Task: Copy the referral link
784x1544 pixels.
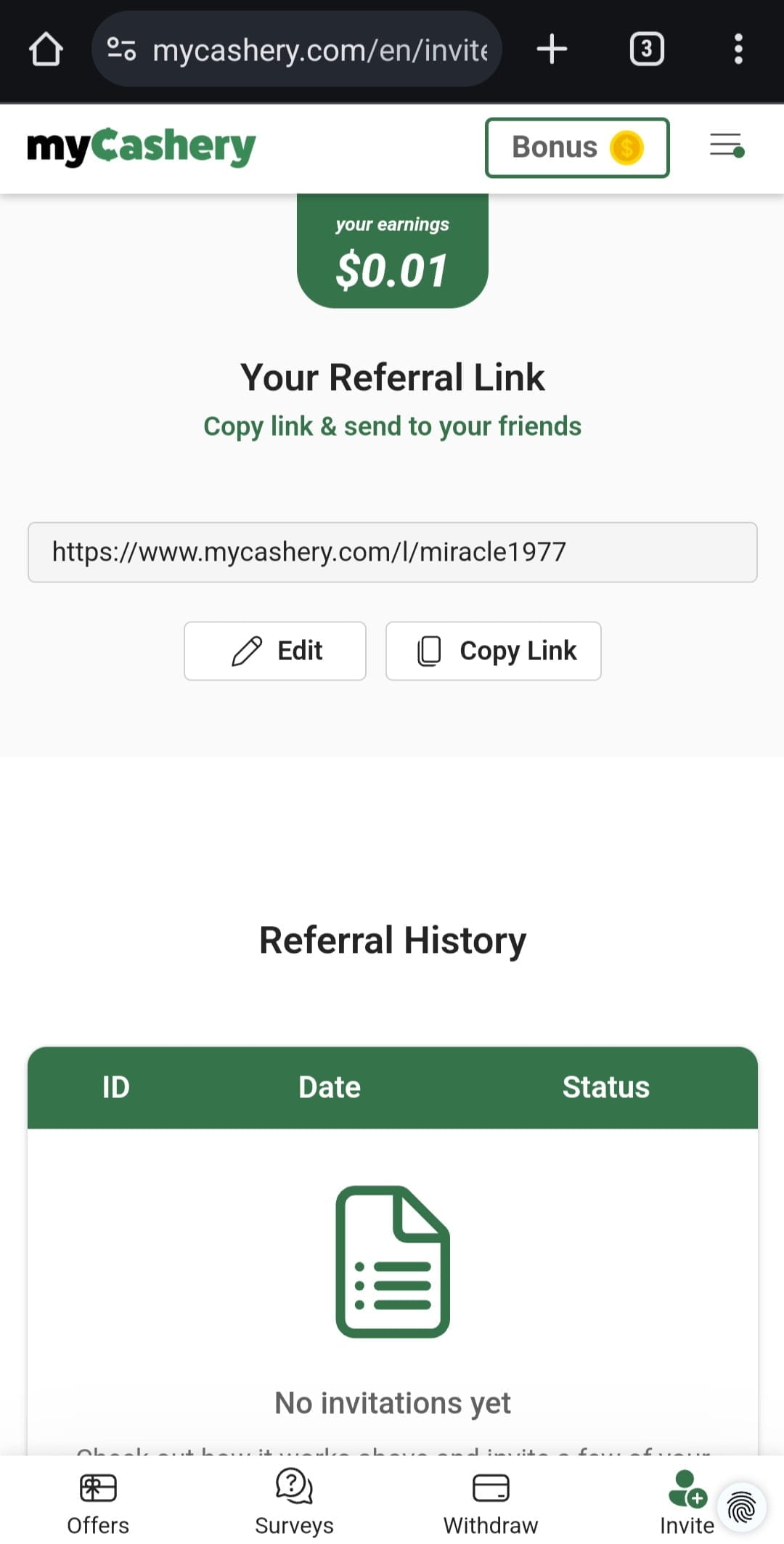Action: (x=494, y=651)
